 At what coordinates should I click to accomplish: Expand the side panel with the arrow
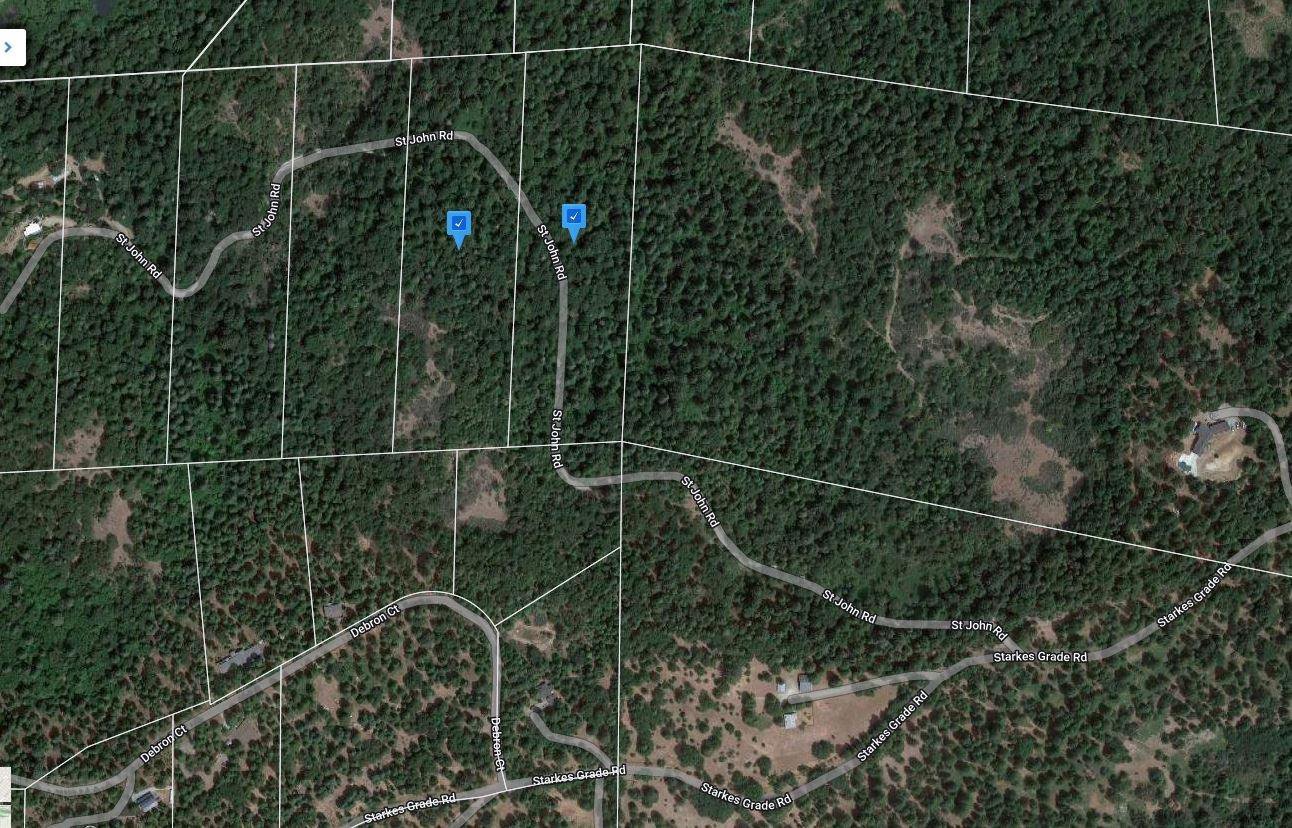(9, 47)
